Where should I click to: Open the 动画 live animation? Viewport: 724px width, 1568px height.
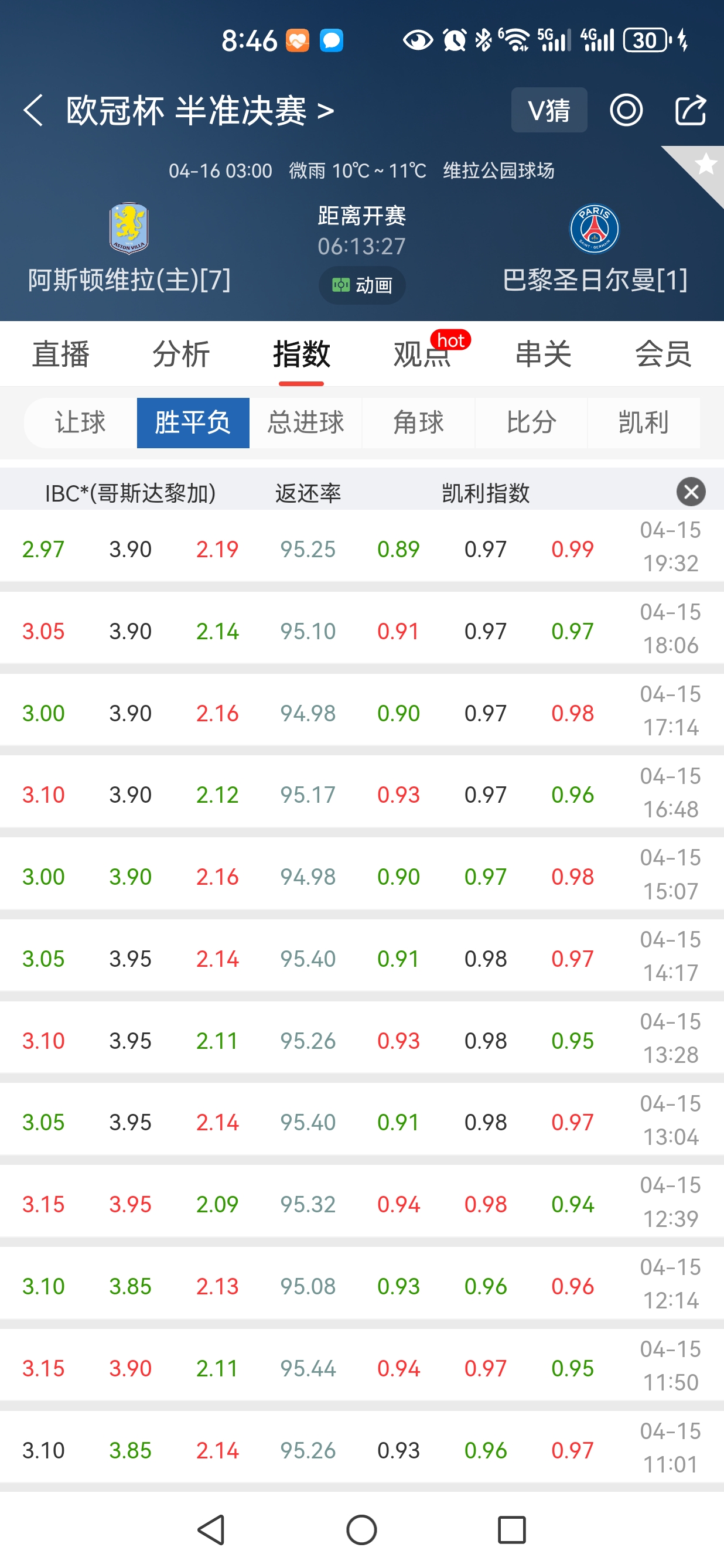pyautogui.click(x=362, y=285)
